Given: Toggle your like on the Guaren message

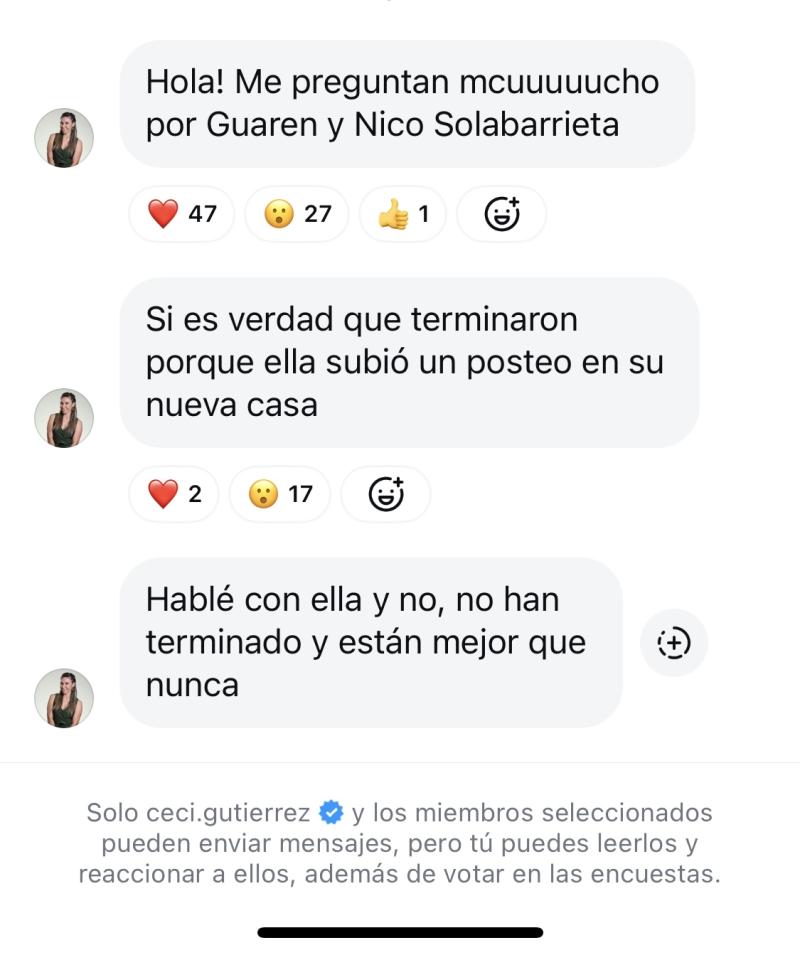Looking at the screenshot, I should point(402,214).
